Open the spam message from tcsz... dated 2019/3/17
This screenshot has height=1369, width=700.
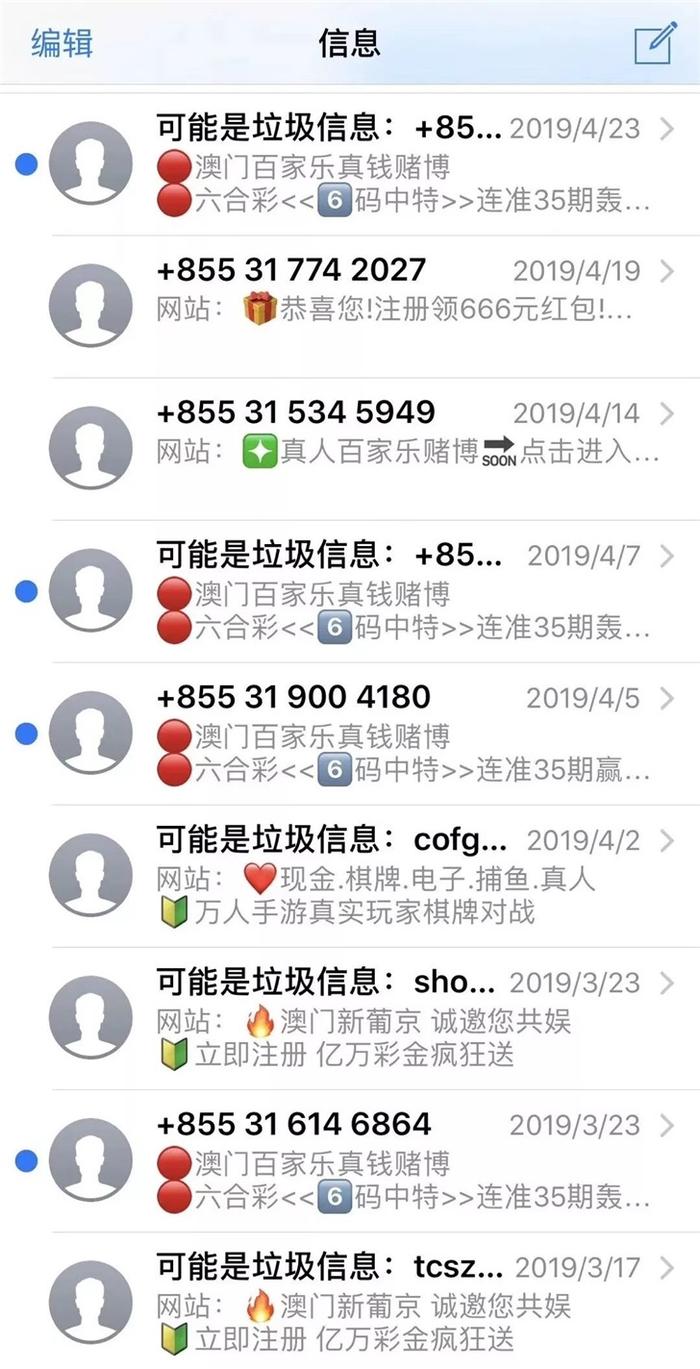[x=400, y=1302]
